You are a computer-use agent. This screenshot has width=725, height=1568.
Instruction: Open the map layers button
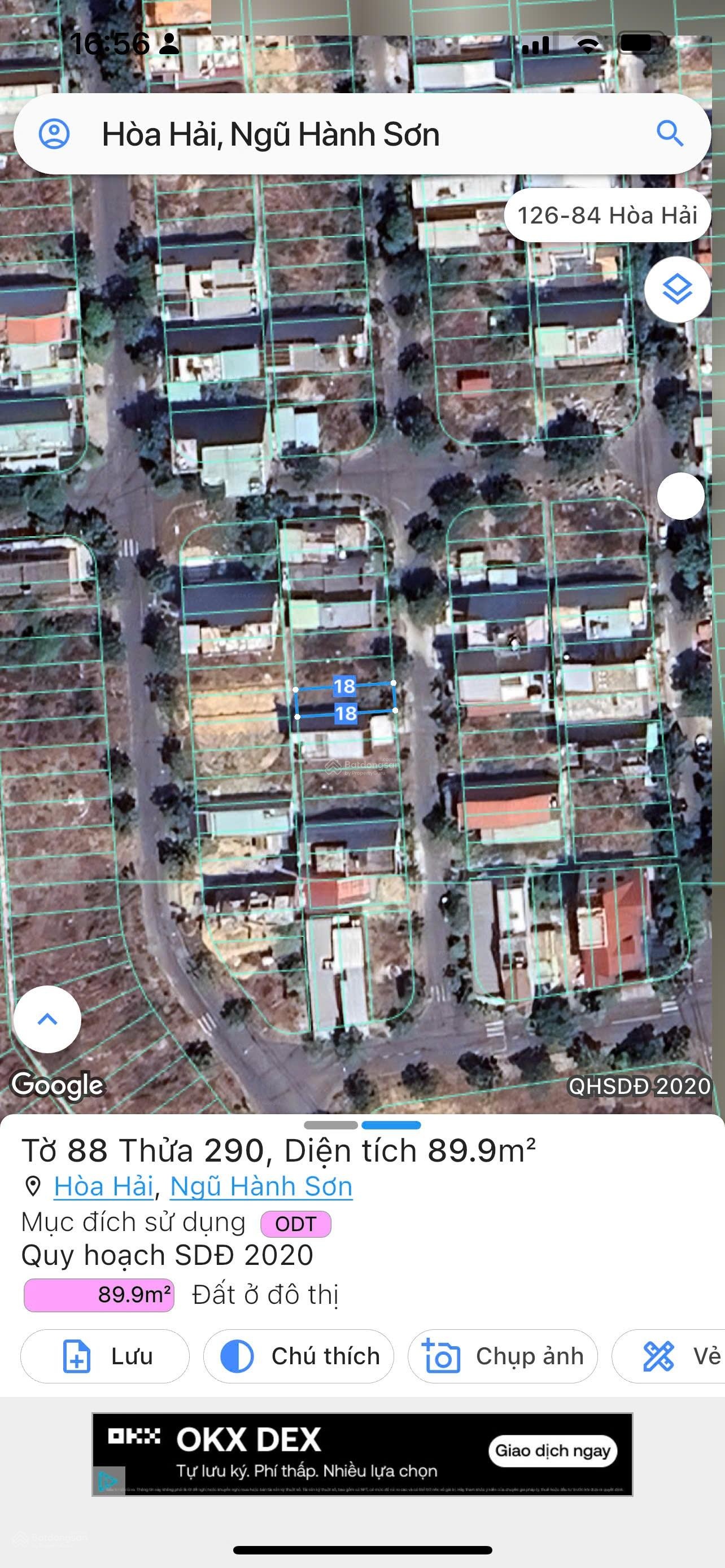tap(677, 289)
